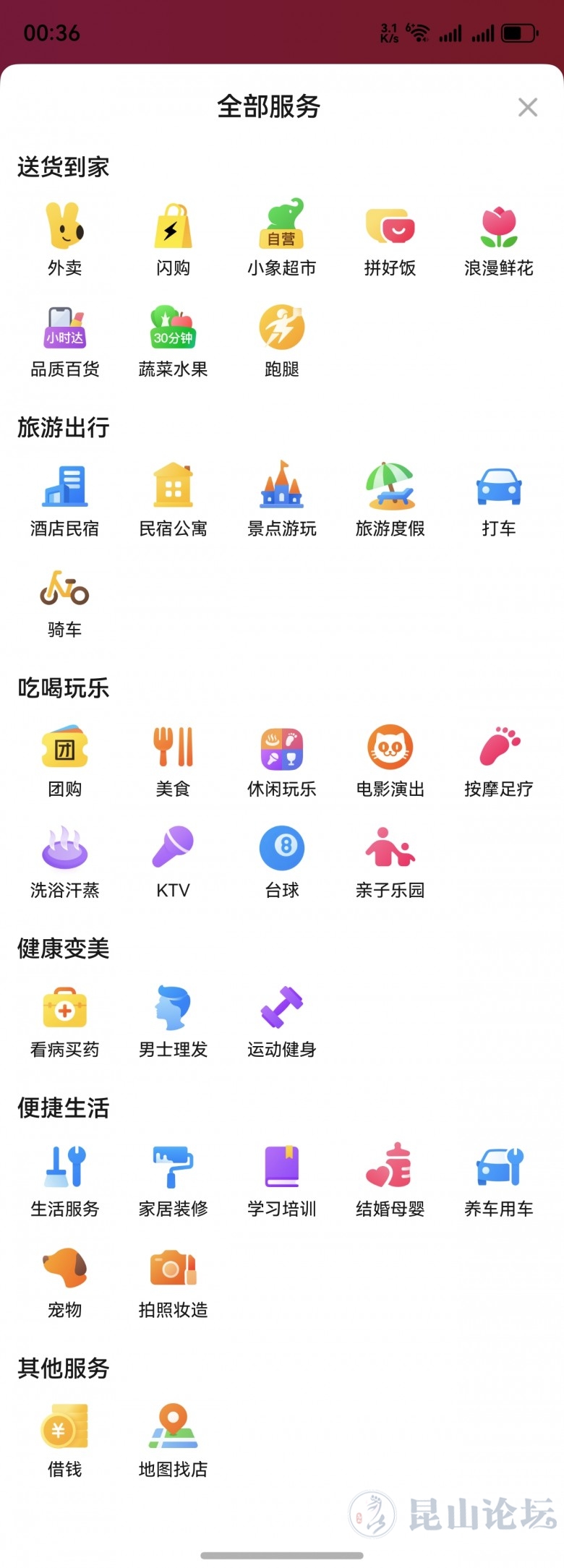Open 骑车 bike sharing
This screenshot has width=564, height=1568.
click(x=65, y=599)
